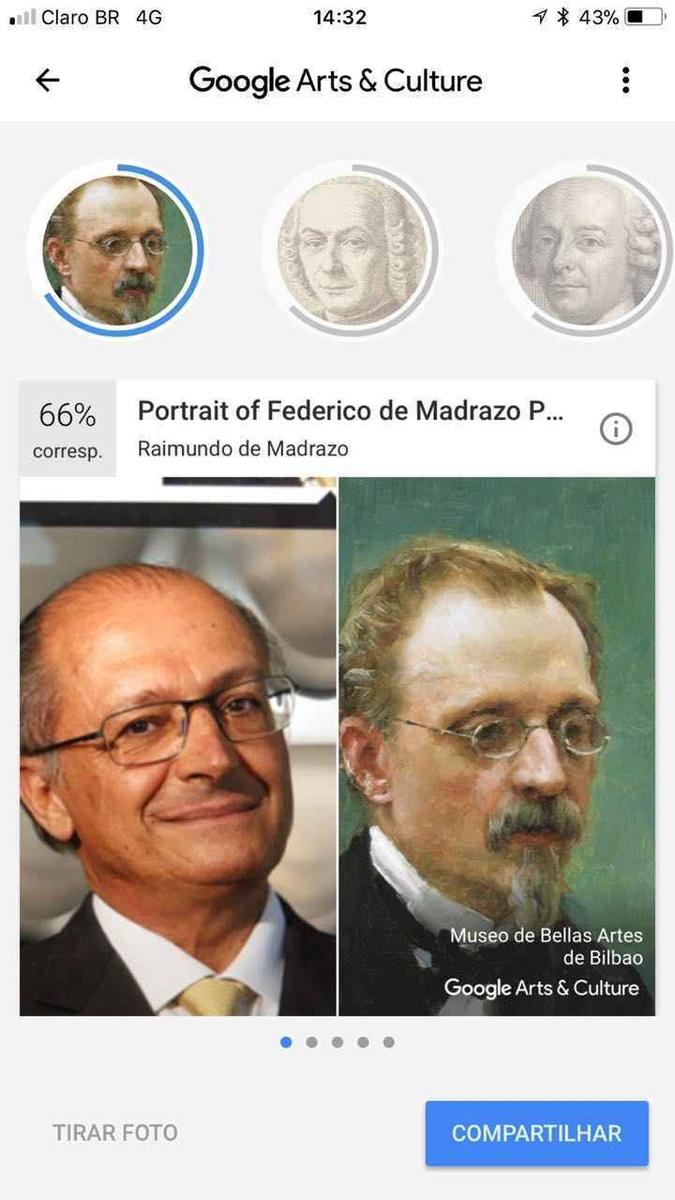675x1200 pixels.
Task: Select the second circular portrait match
Action: pos(351,249)
